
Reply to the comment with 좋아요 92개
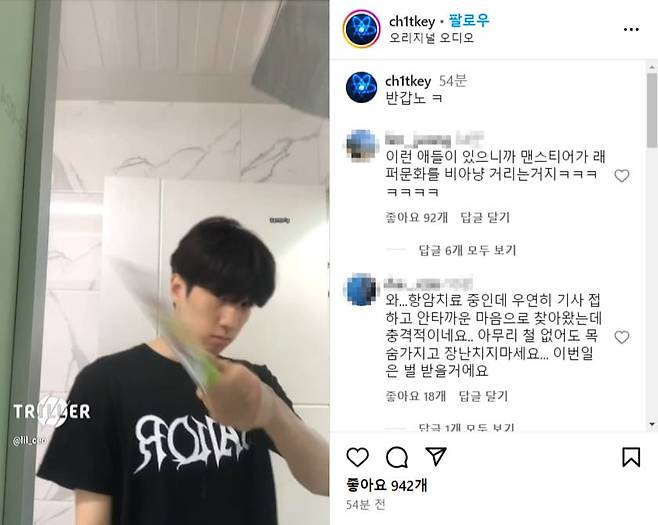point(485,215)
